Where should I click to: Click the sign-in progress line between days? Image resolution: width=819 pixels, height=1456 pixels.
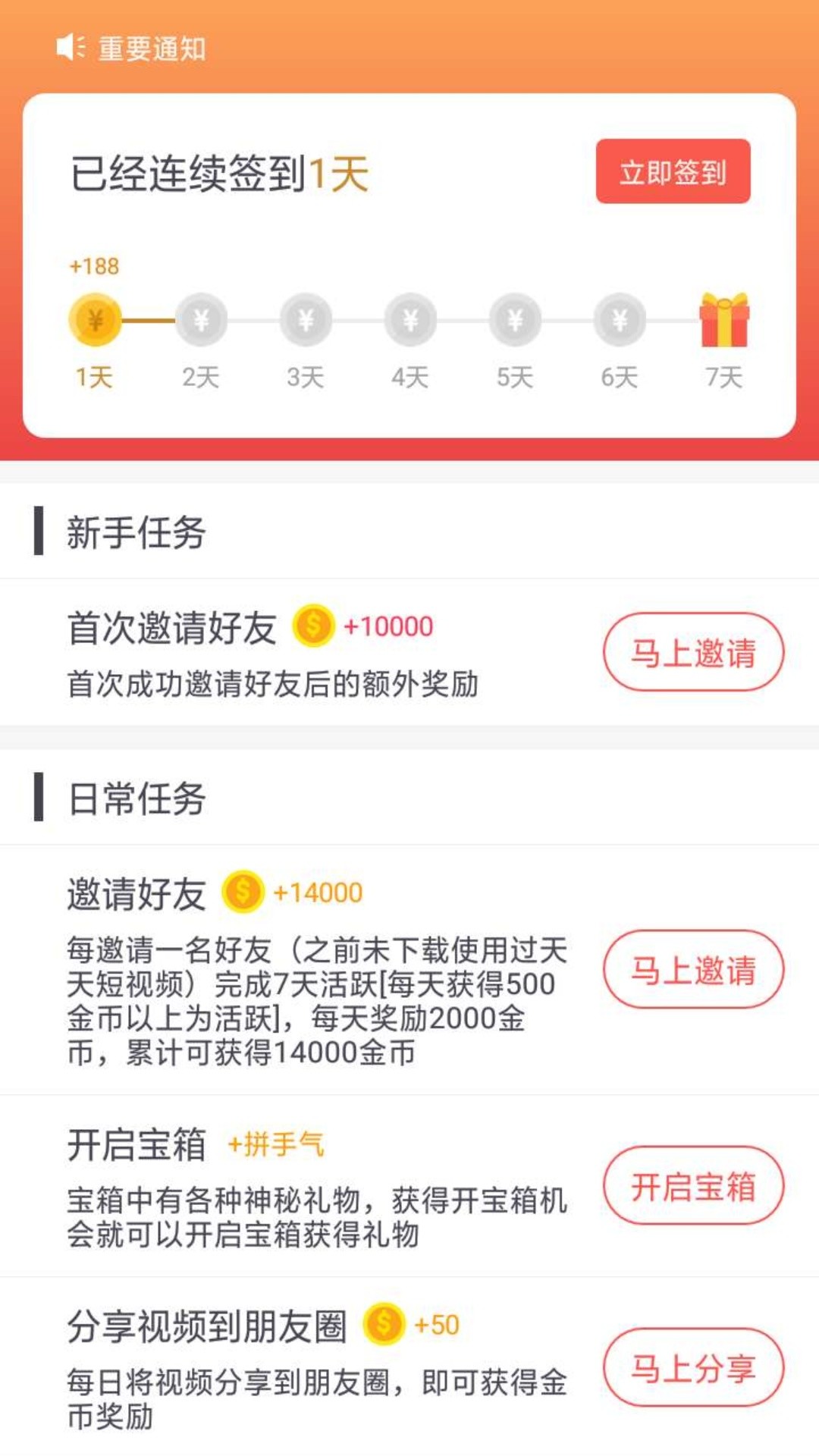coord(146,320)
